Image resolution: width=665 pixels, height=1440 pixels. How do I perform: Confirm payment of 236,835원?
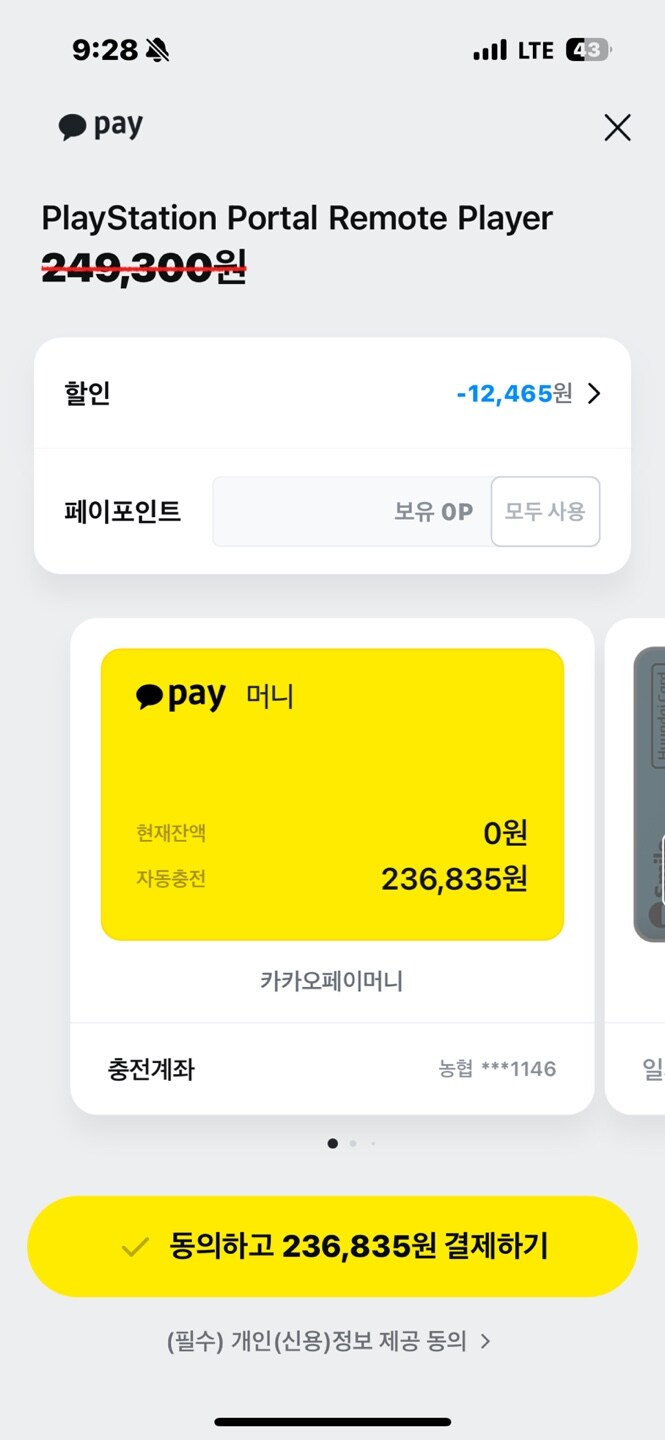332,1247
